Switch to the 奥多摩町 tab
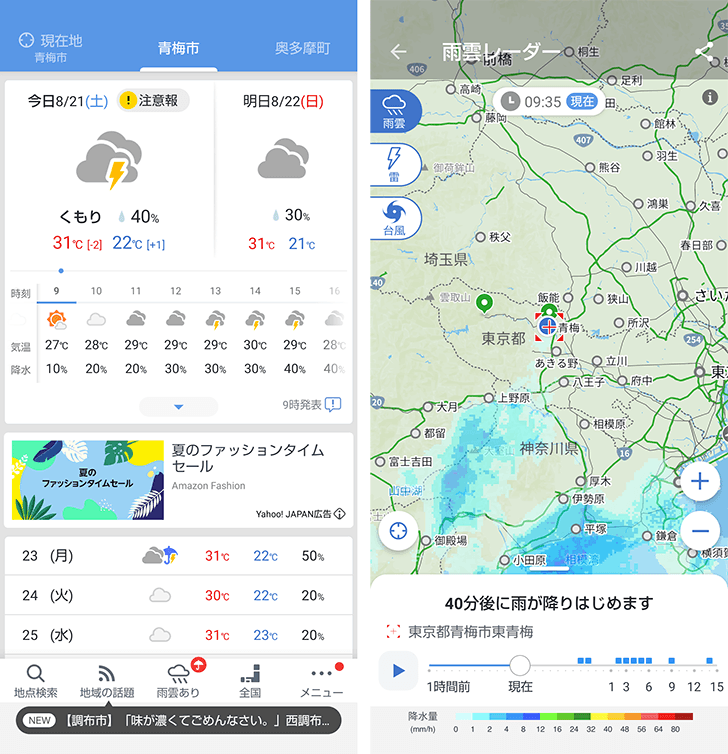Viewport: 728px width, 754px height. click(303, 48)
